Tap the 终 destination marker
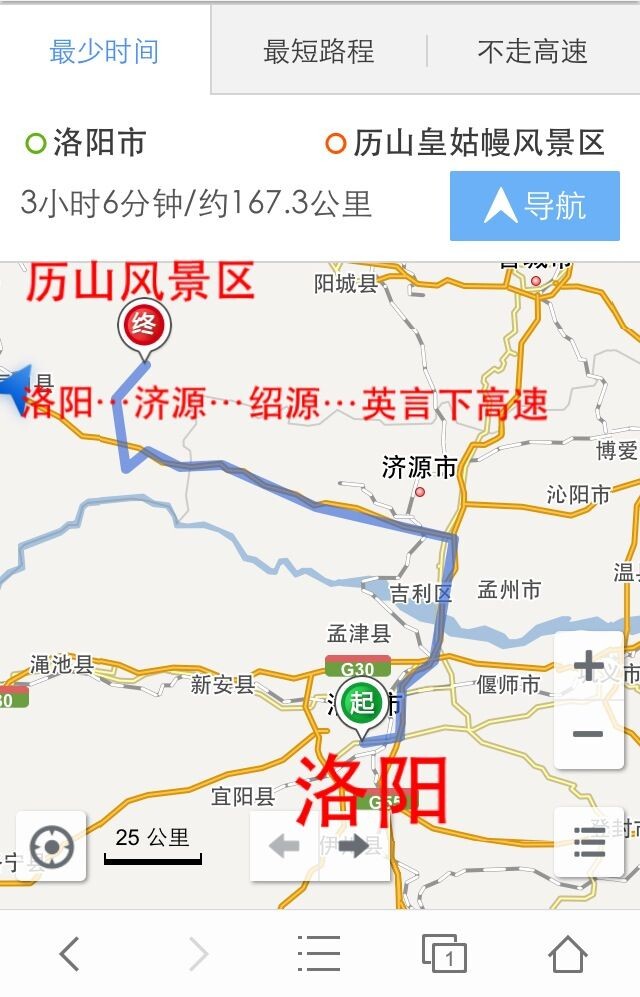The width and height of the screenshot is (640, 997). 145,326
